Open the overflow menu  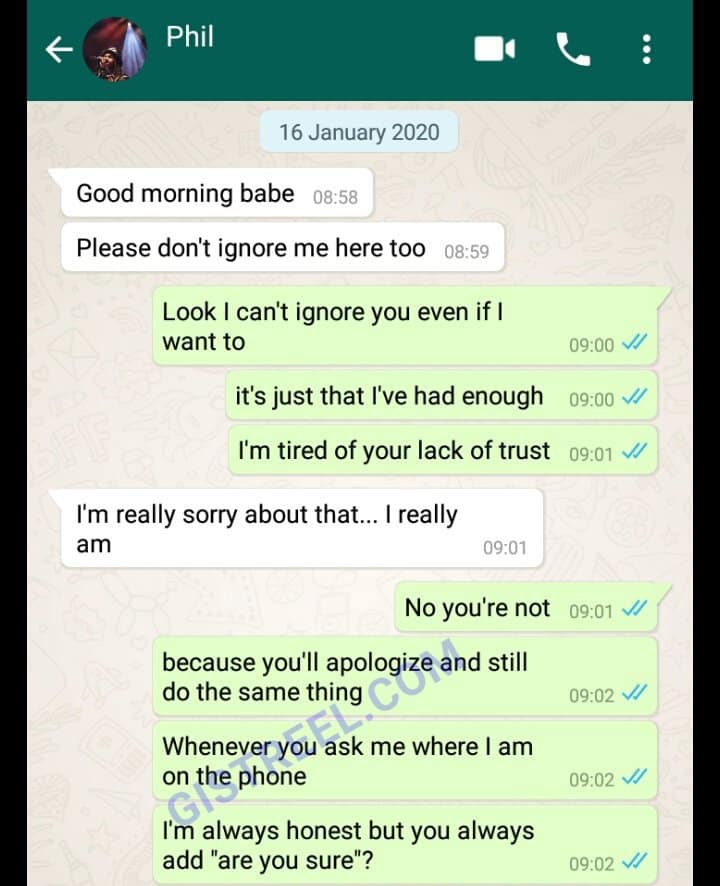647,49
